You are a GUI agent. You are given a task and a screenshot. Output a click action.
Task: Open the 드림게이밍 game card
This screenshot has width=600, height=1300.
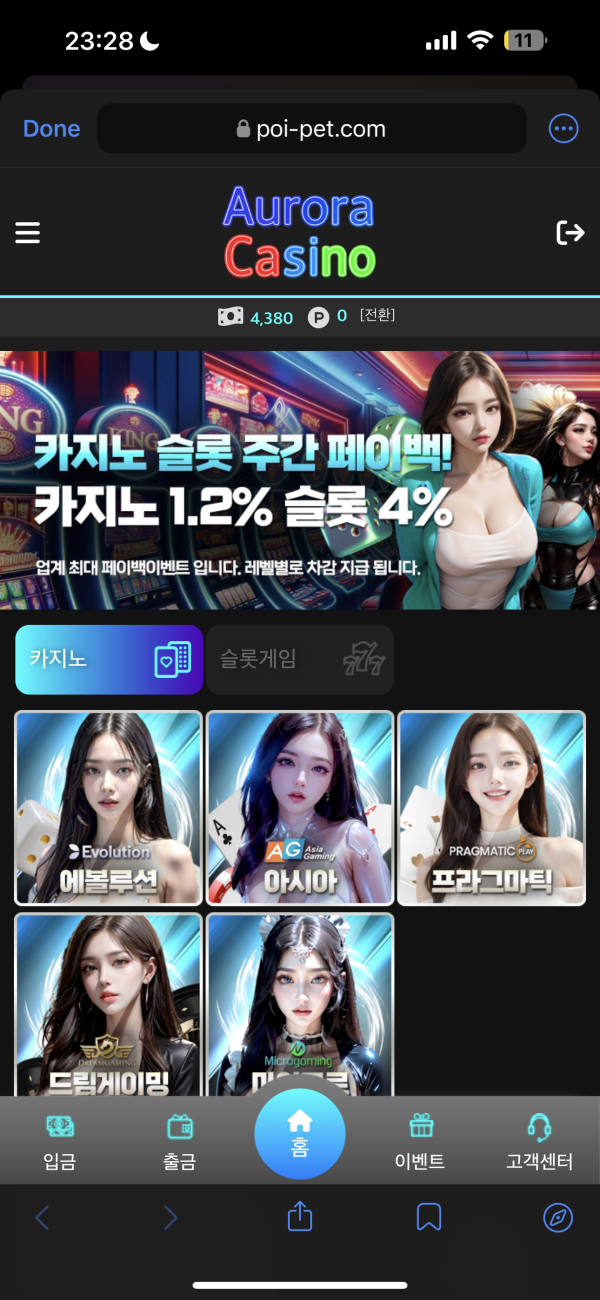coord(108,1003)
